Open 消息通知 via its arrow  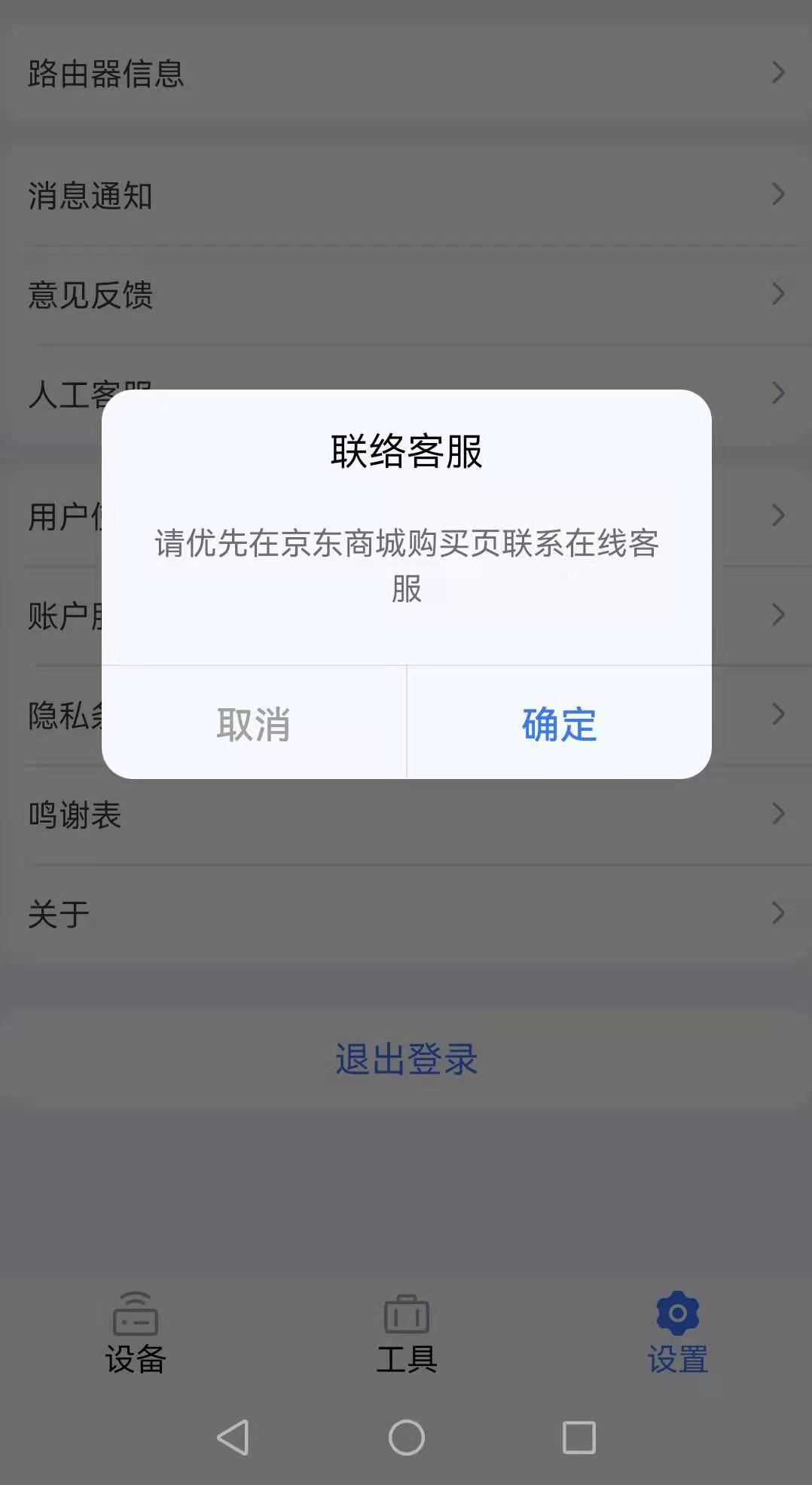pyautogui.click(x=779, y=195)
